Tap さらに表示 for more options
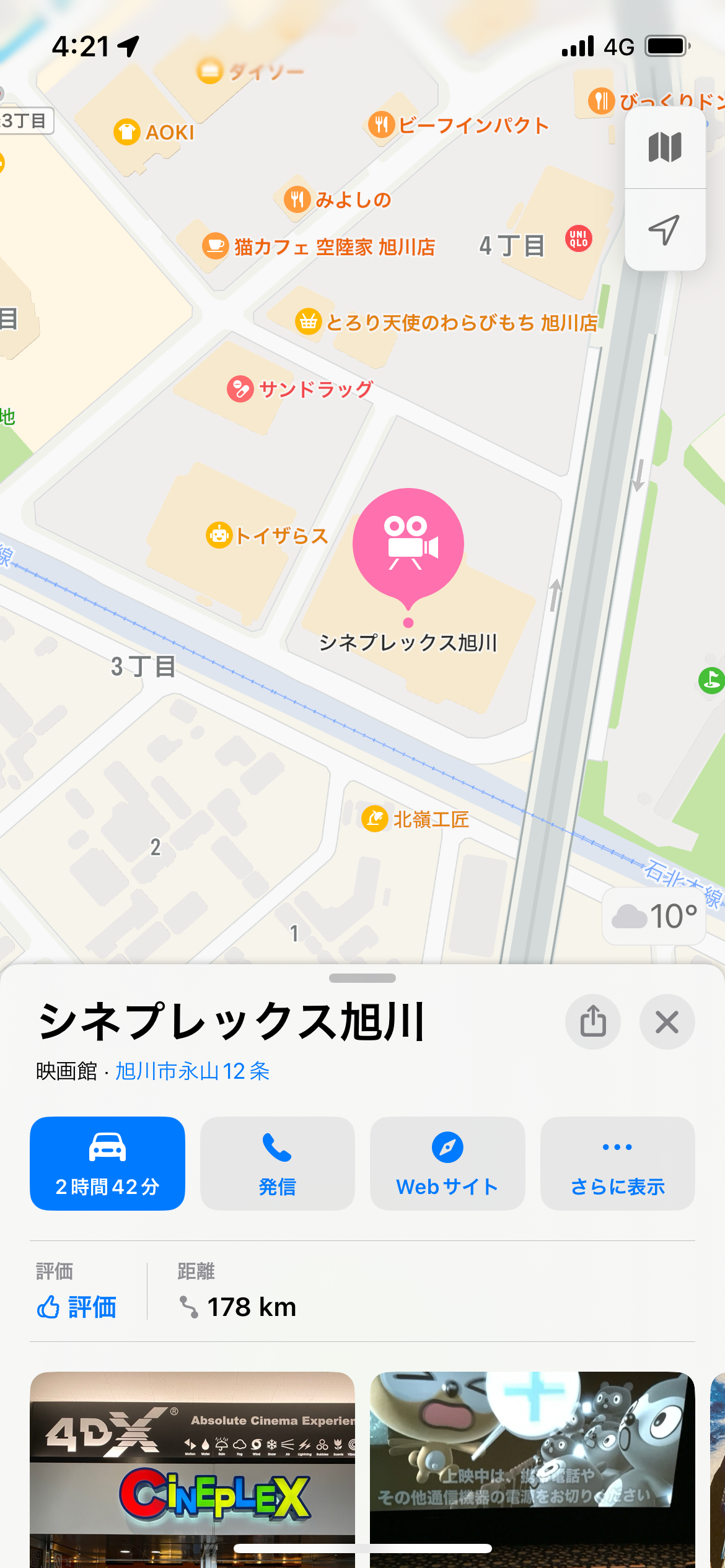Image resolution: width=725 pixels, height=1568 pixels. point(617,1163)
